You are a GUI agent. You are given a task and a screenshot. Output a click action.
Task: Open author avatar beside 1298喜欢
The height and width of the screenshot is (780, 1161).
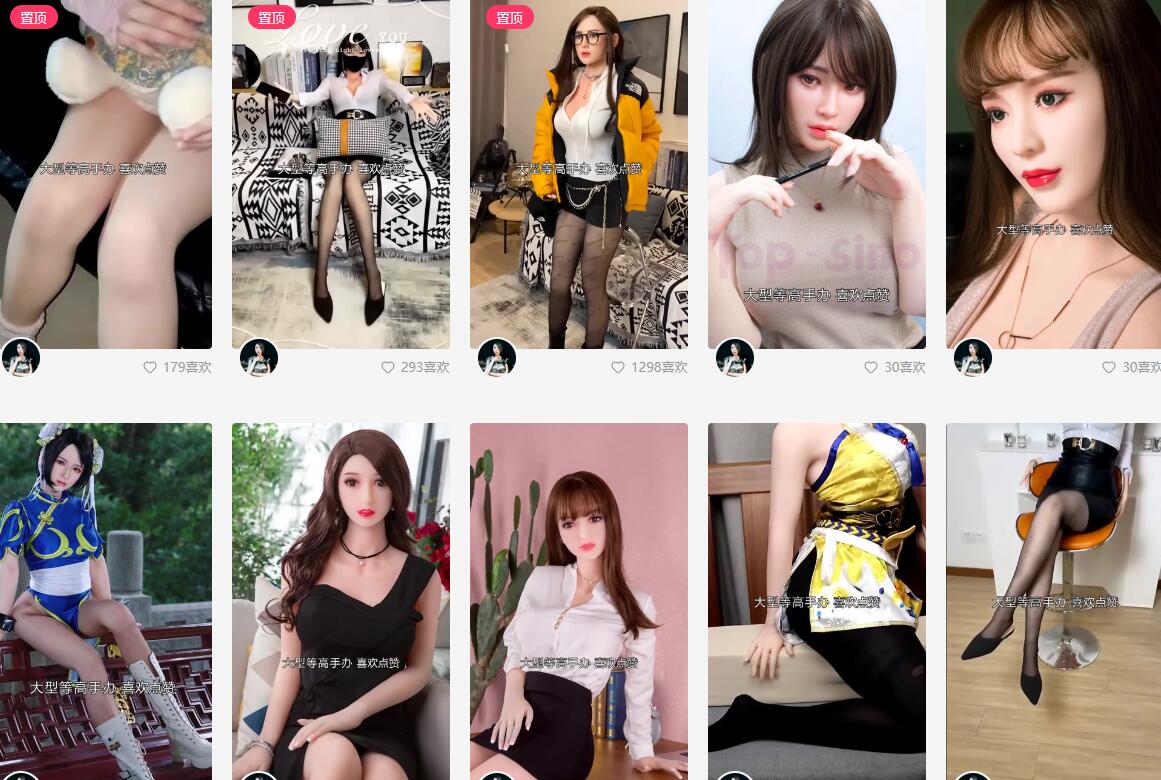(x=497, y=358)
